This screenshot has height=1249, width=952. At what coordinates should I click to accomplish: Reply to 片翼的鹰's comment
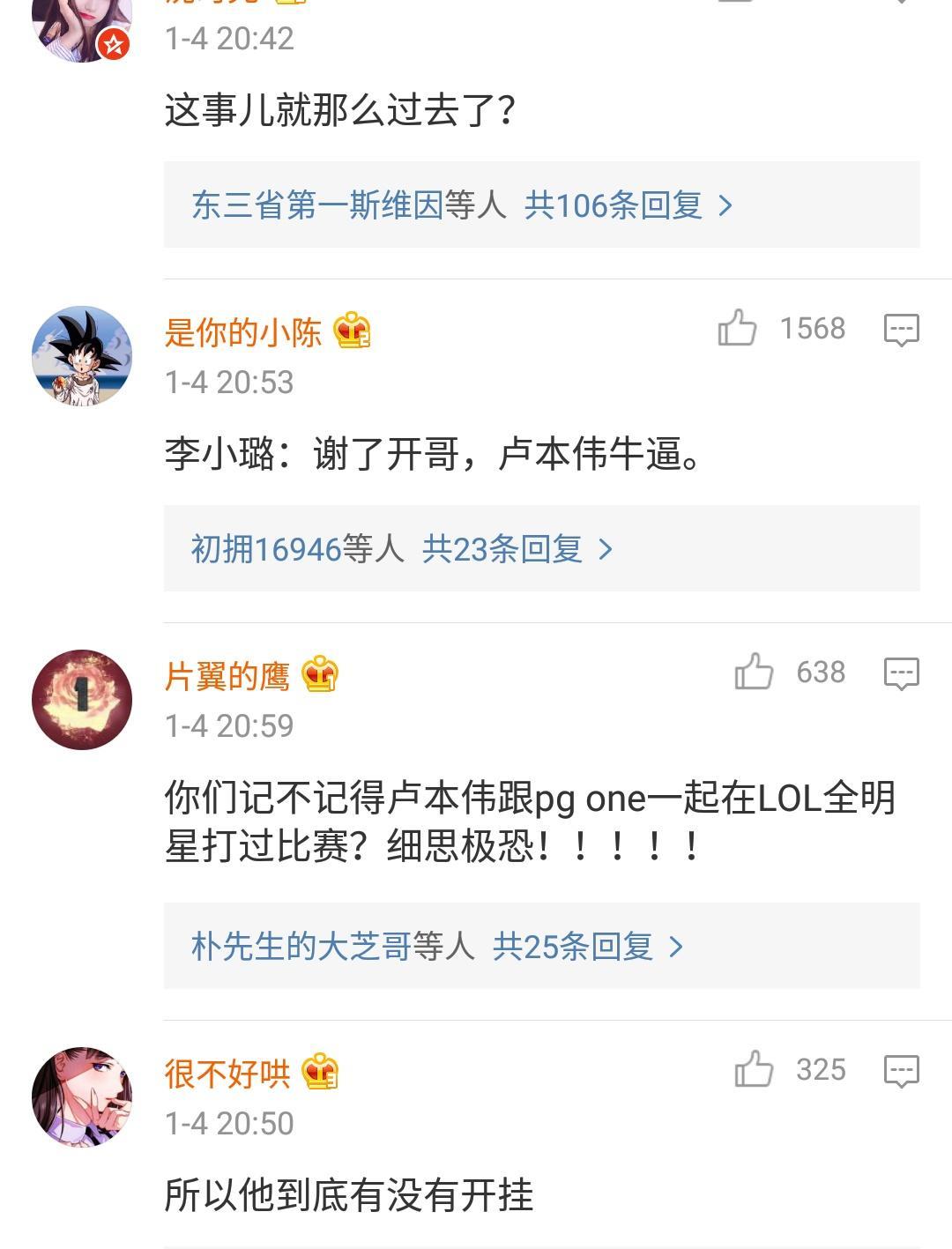[901, 673]
